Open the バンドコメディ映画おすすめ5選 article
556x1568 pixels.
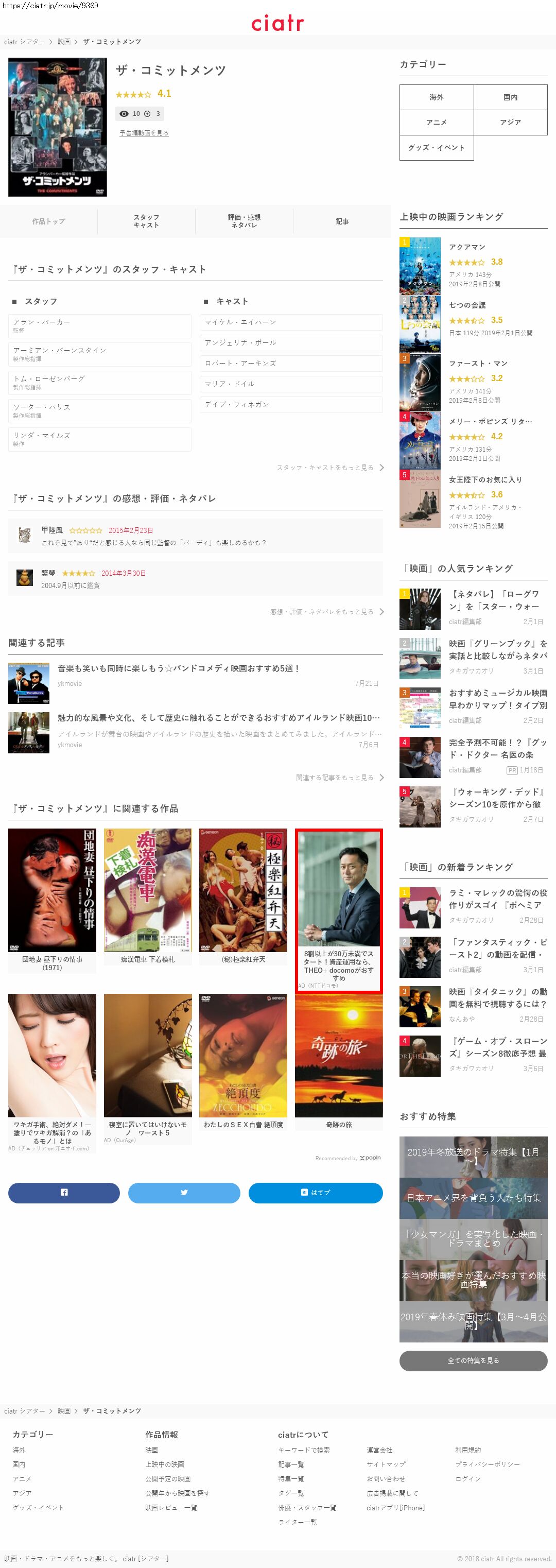179,668
